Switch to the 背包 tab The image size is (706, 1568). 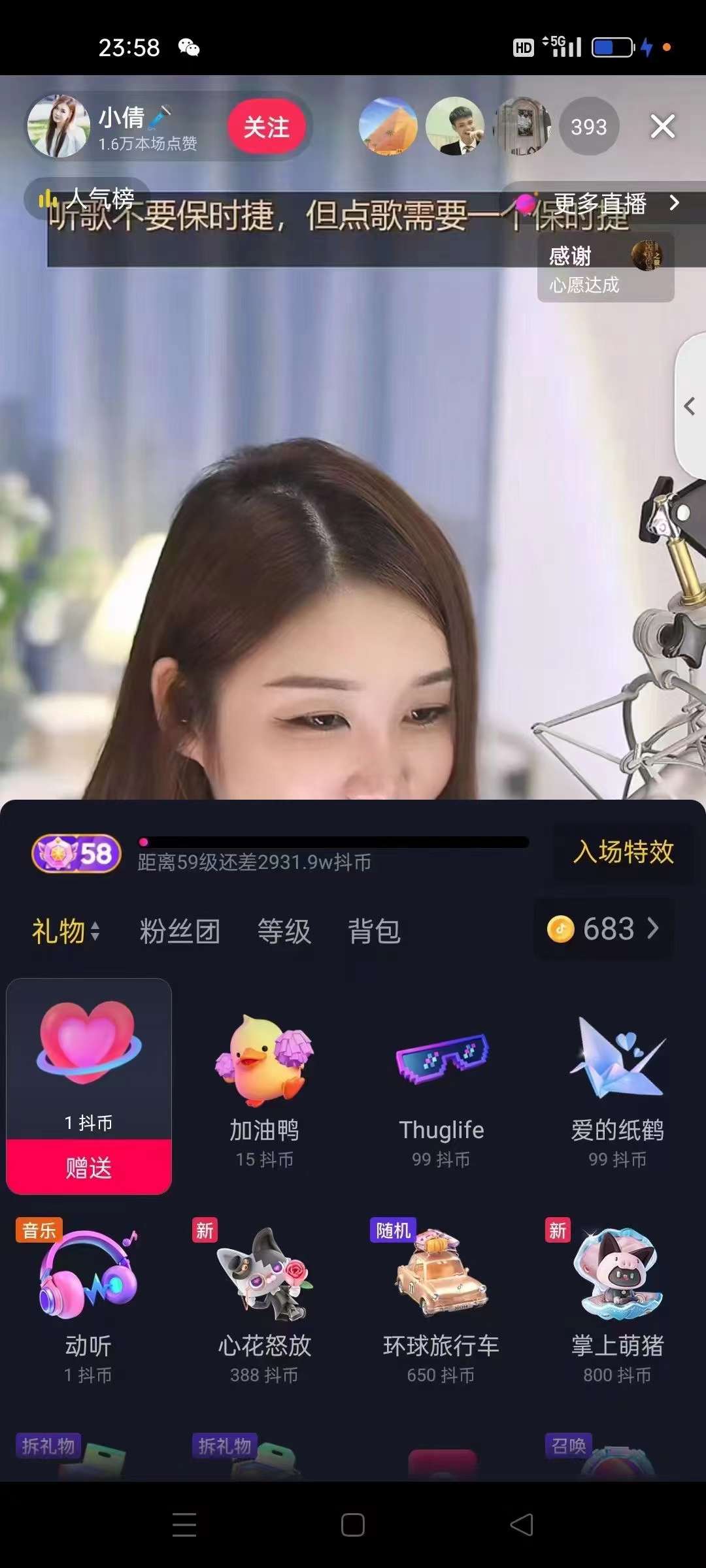point(374,931)
